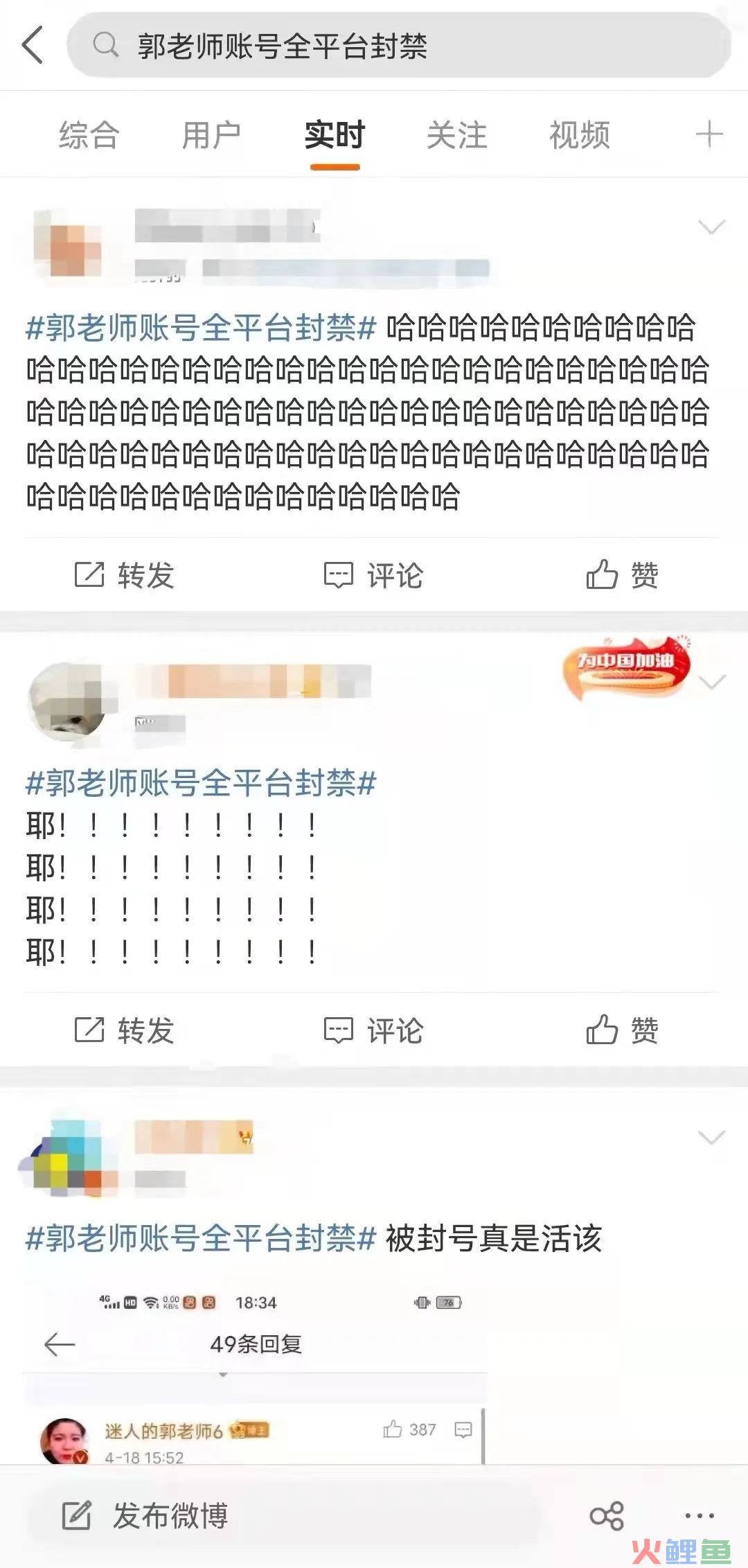Tap the search box with 郭老师账号全平台封禁
The height and width of the screenshot is (1568, 748).
coord(398,46)
